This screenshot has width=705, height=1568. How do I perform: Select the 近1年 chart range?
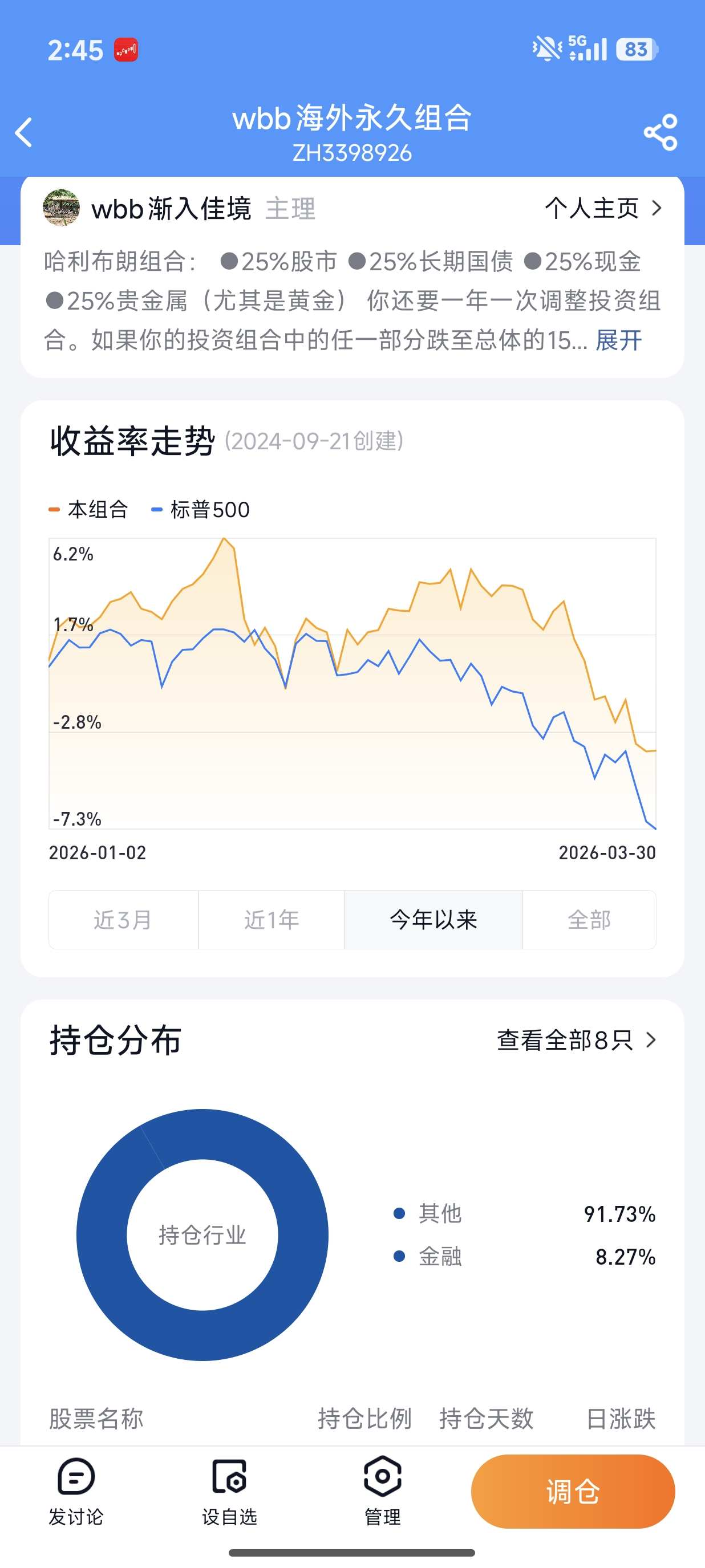272,919
